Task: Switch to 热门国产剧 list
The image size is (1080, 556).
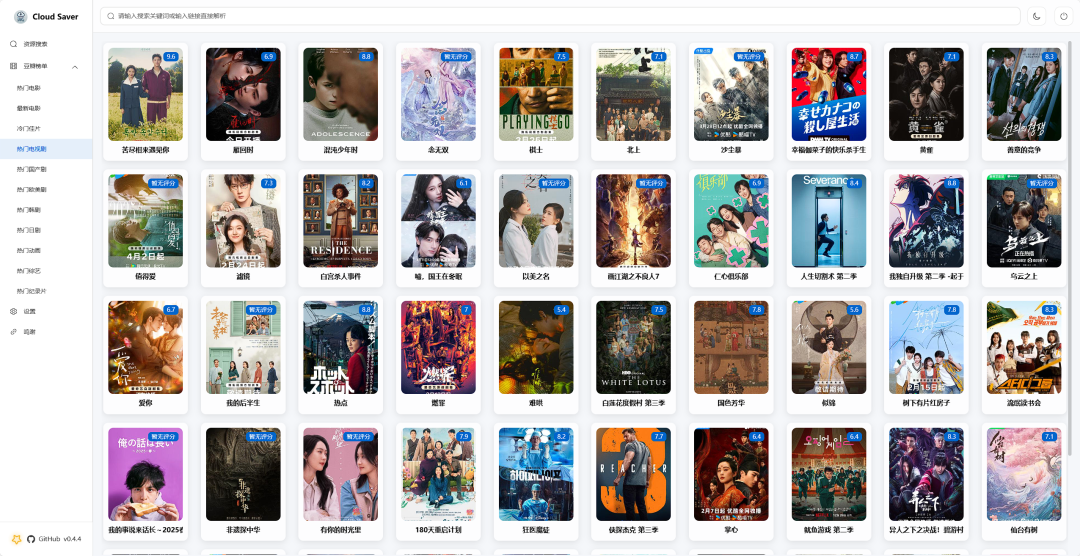Action: [x=31, y=169]
